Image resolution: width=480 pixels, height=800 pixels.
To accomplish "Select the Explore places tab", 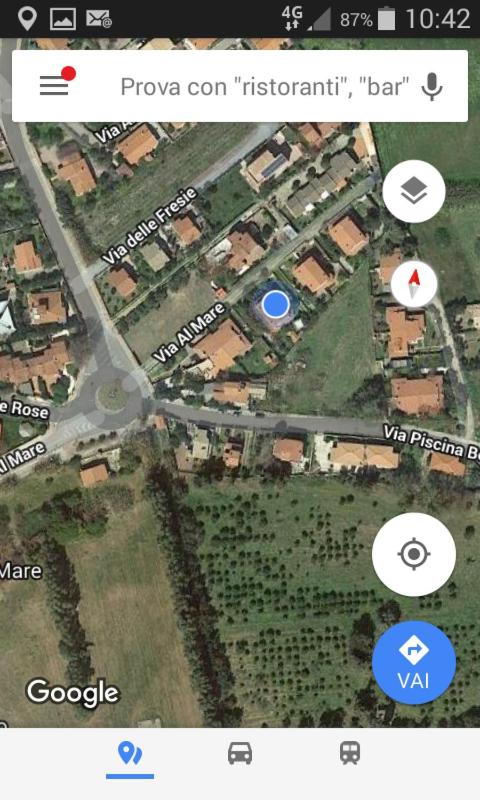I will click(x=130, y=755).
